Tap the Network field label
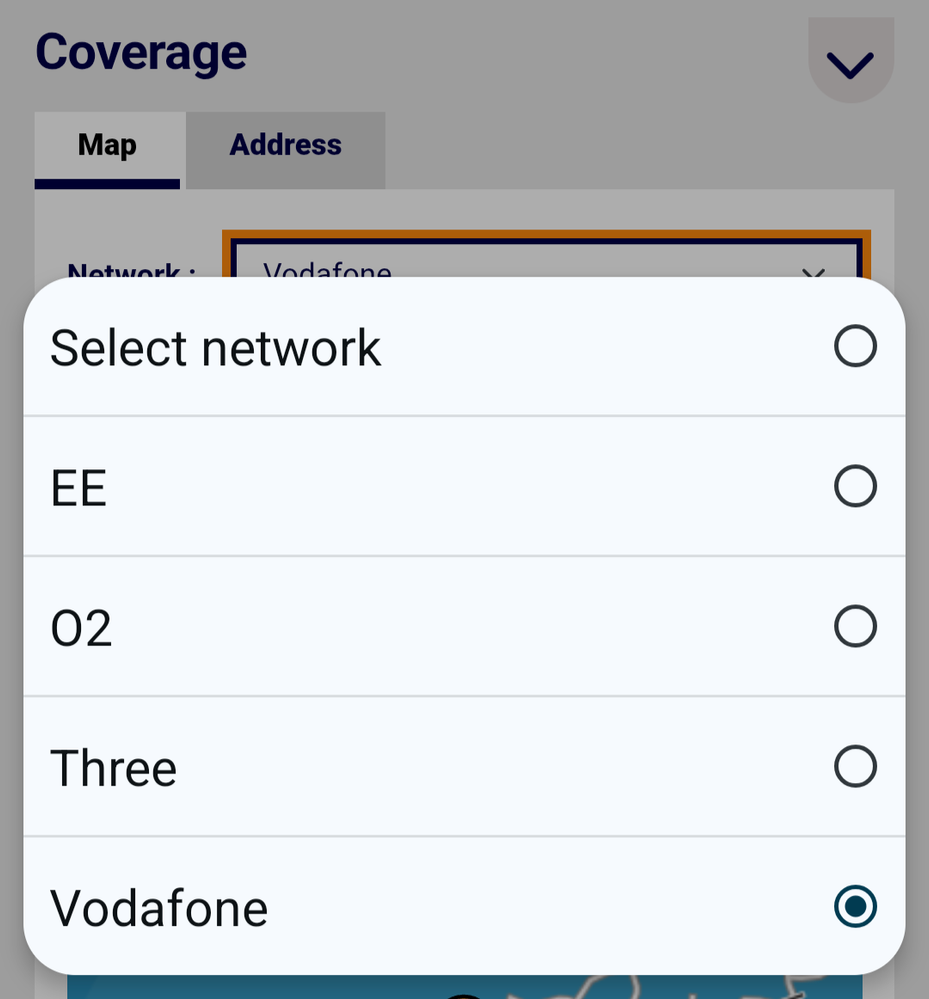929x999 pixels. 128,272
